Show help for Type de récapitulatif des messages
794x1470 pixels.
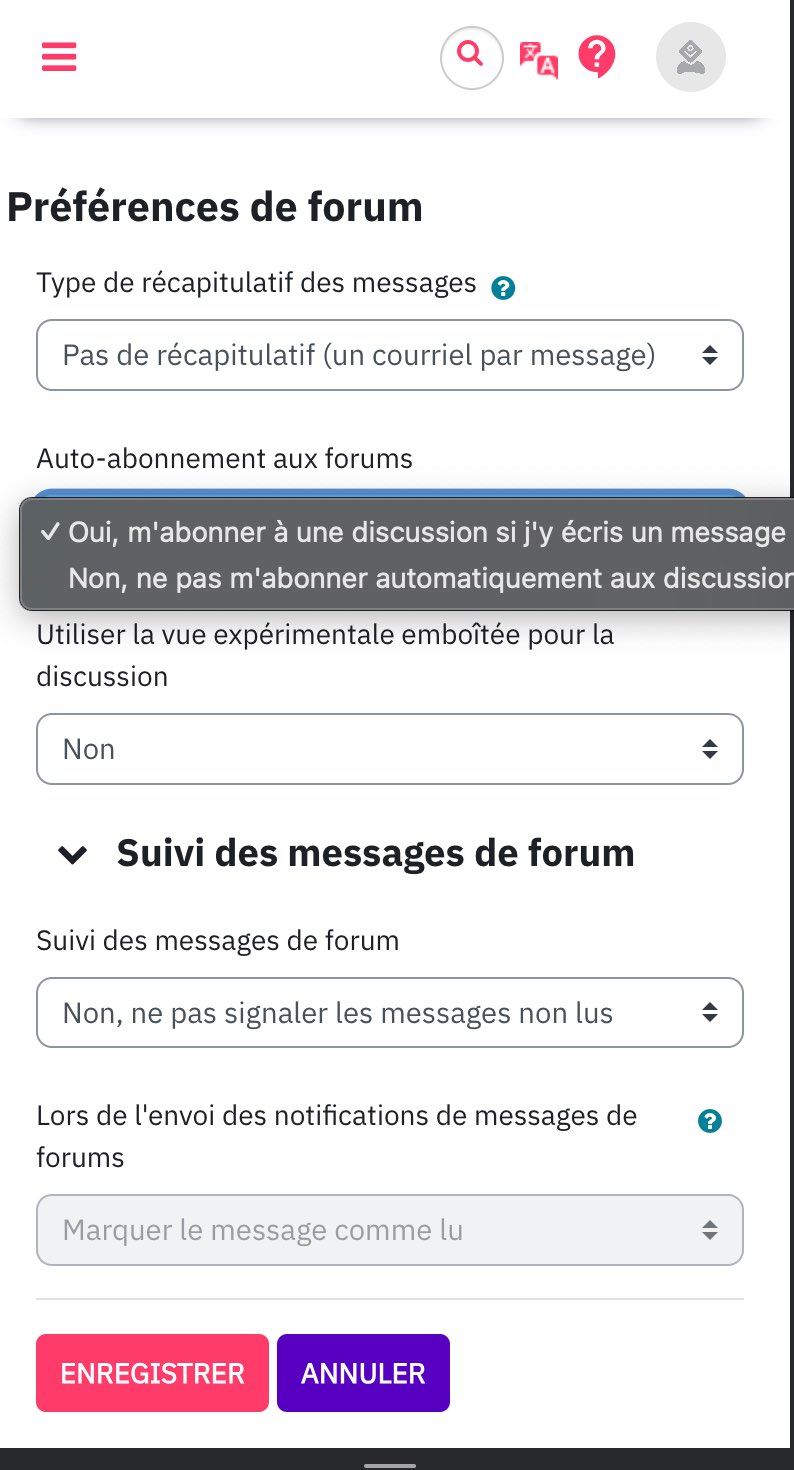pyautogui.click(x=503, y=289)
